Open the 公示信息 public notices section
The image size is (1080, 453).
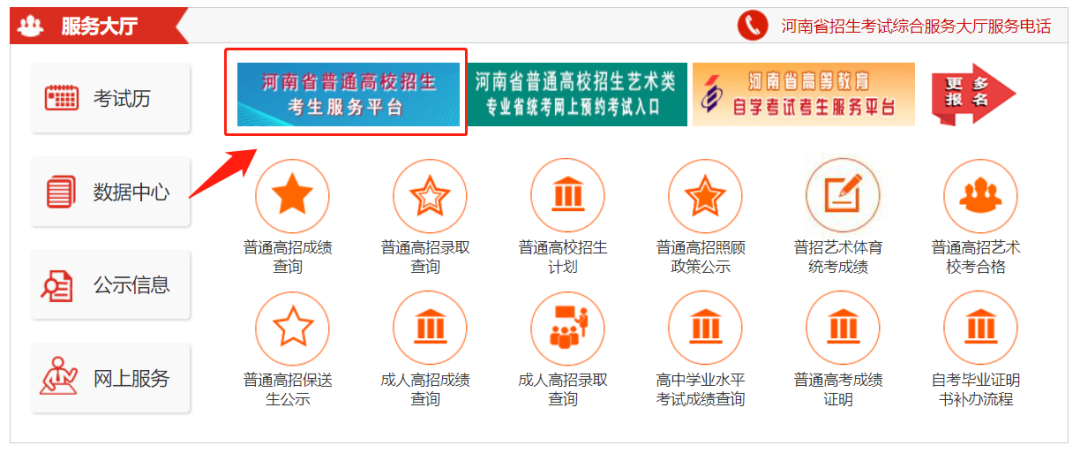[110, 285]
